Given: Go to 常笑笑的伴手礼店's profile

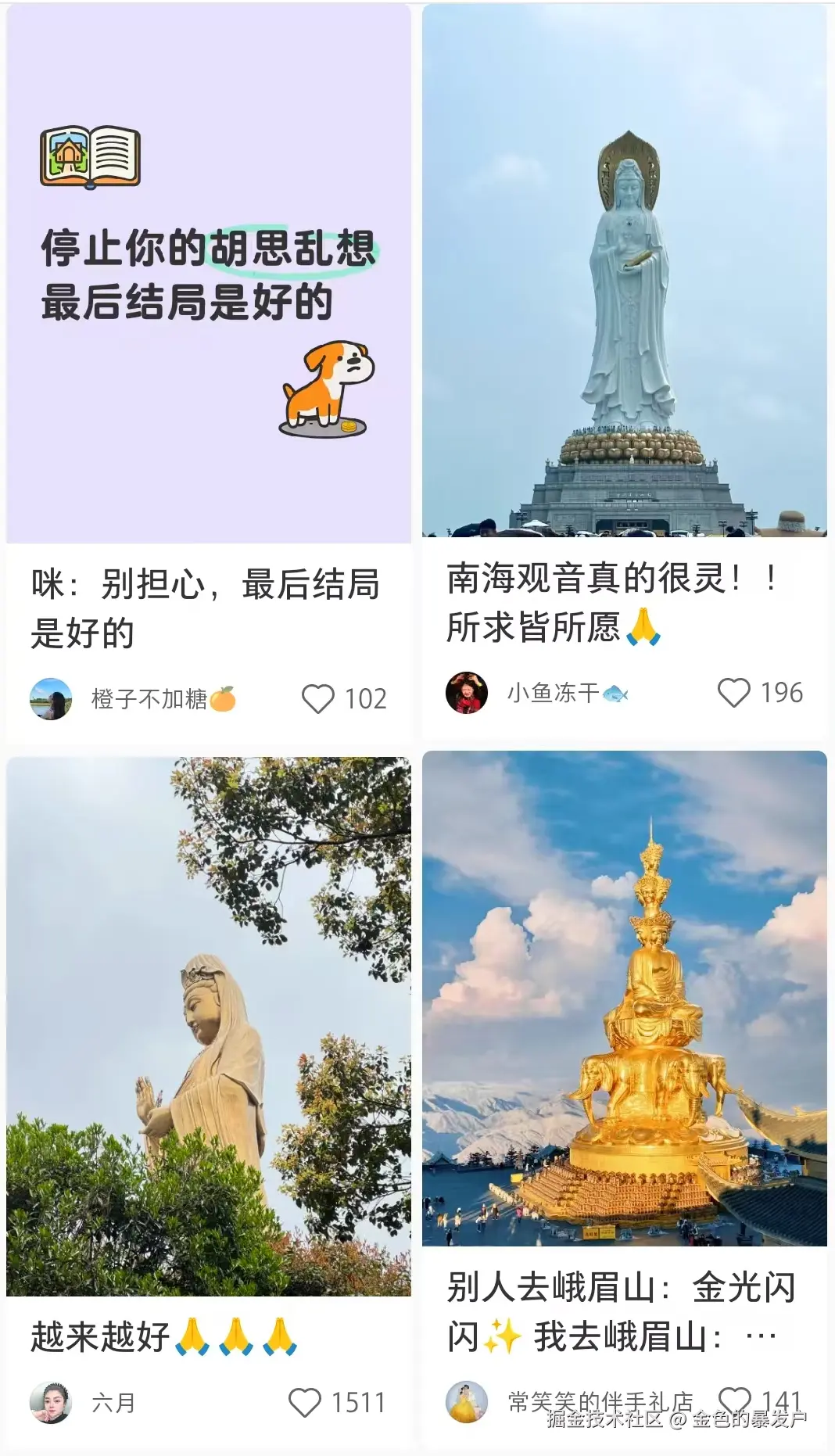Looking at the screenshot, I should [467, 1401].
